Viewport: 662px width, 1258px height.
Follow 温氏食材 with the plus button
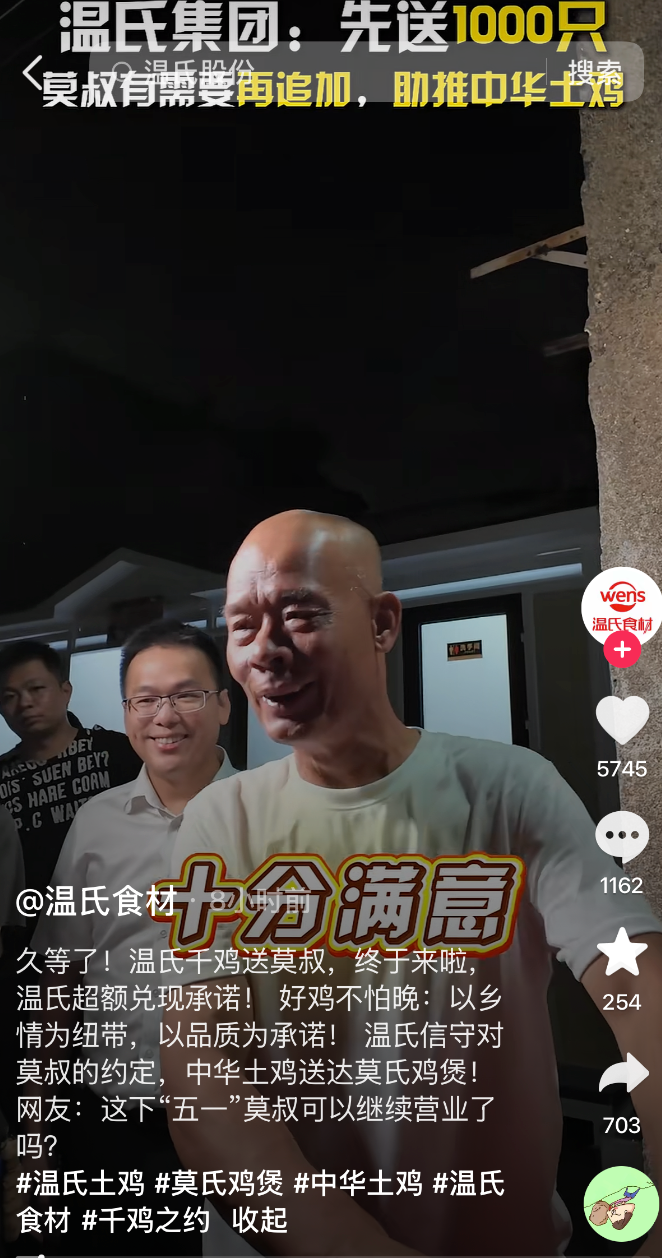click(x=621, y=650)
